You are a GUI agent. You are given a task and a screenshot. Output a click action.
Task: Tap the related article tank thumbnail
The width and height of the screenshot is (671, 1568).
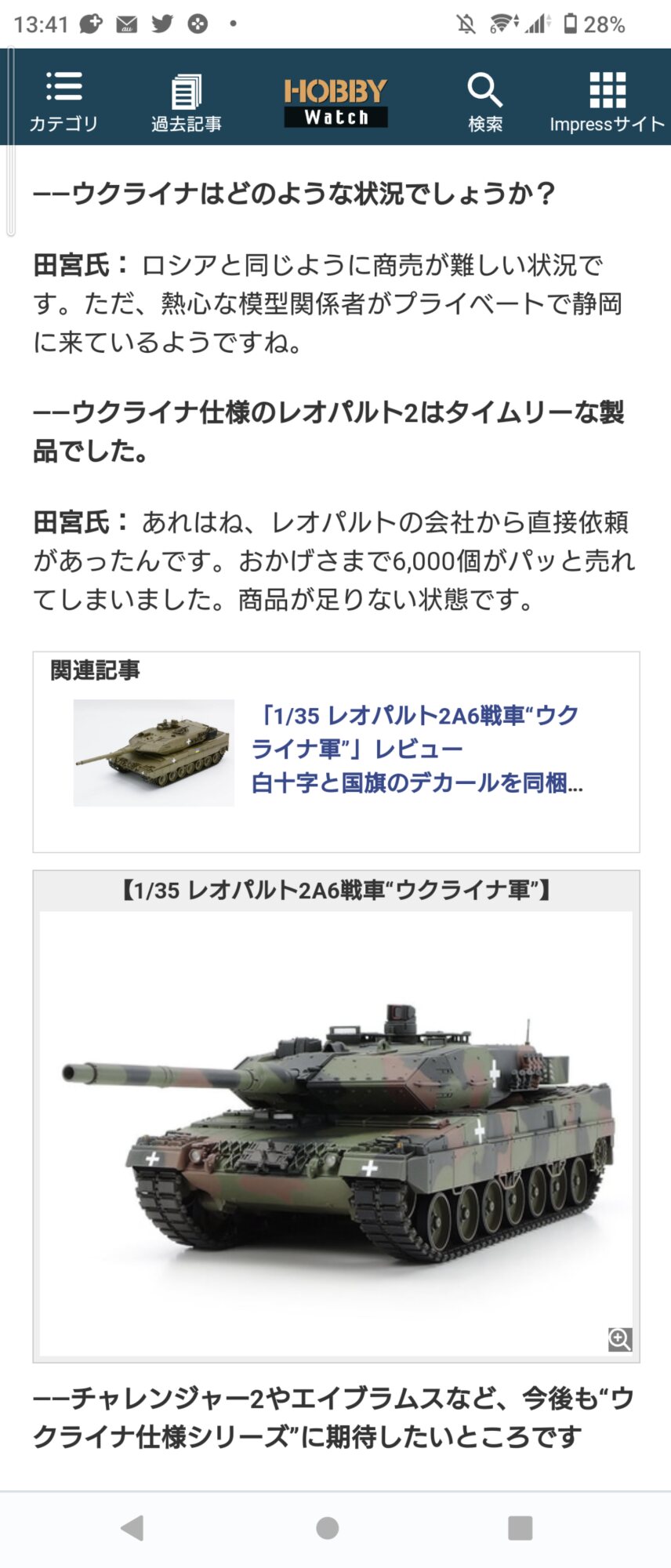(x=154, y=753)
